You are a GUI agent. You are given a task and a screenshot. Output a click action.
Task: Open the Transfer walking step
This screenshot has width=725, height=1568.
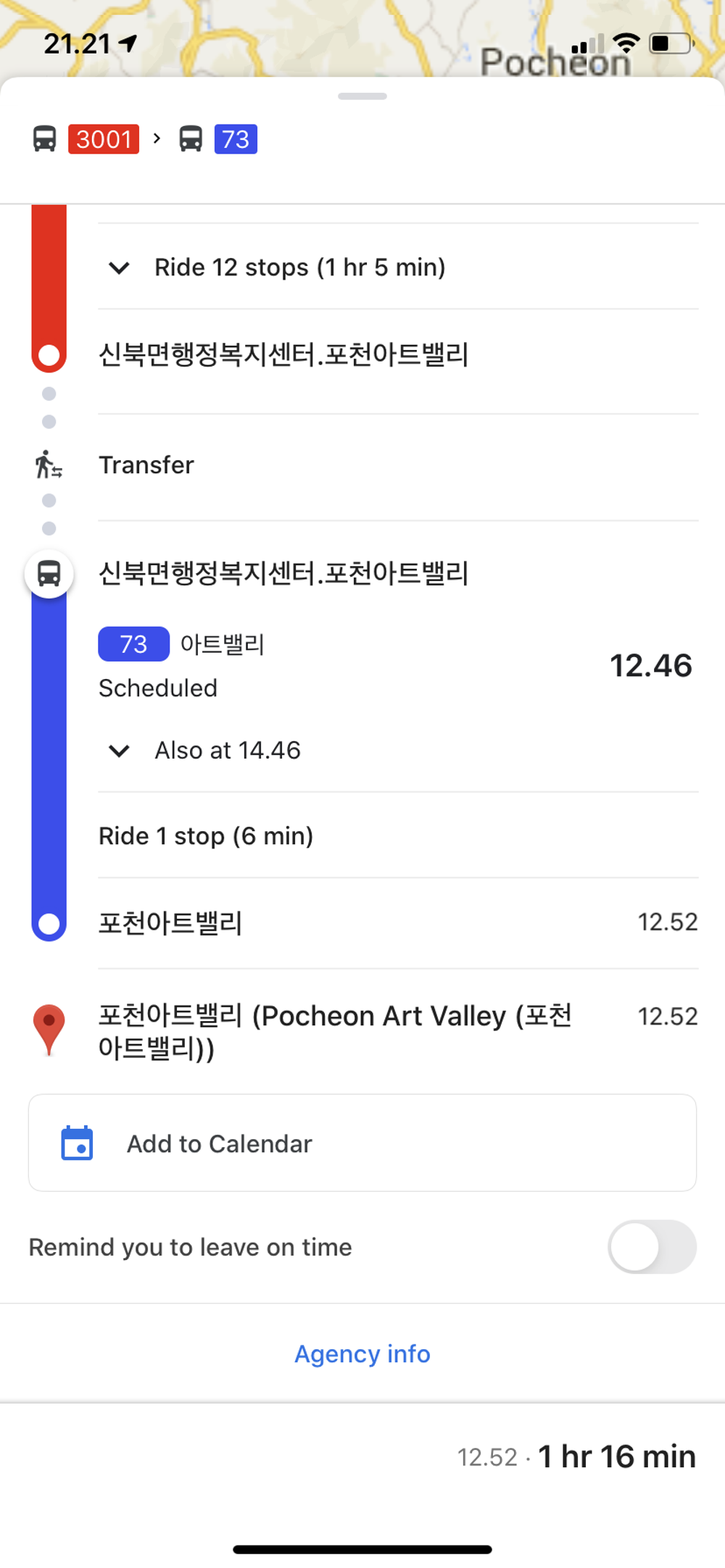pos(146,465)
